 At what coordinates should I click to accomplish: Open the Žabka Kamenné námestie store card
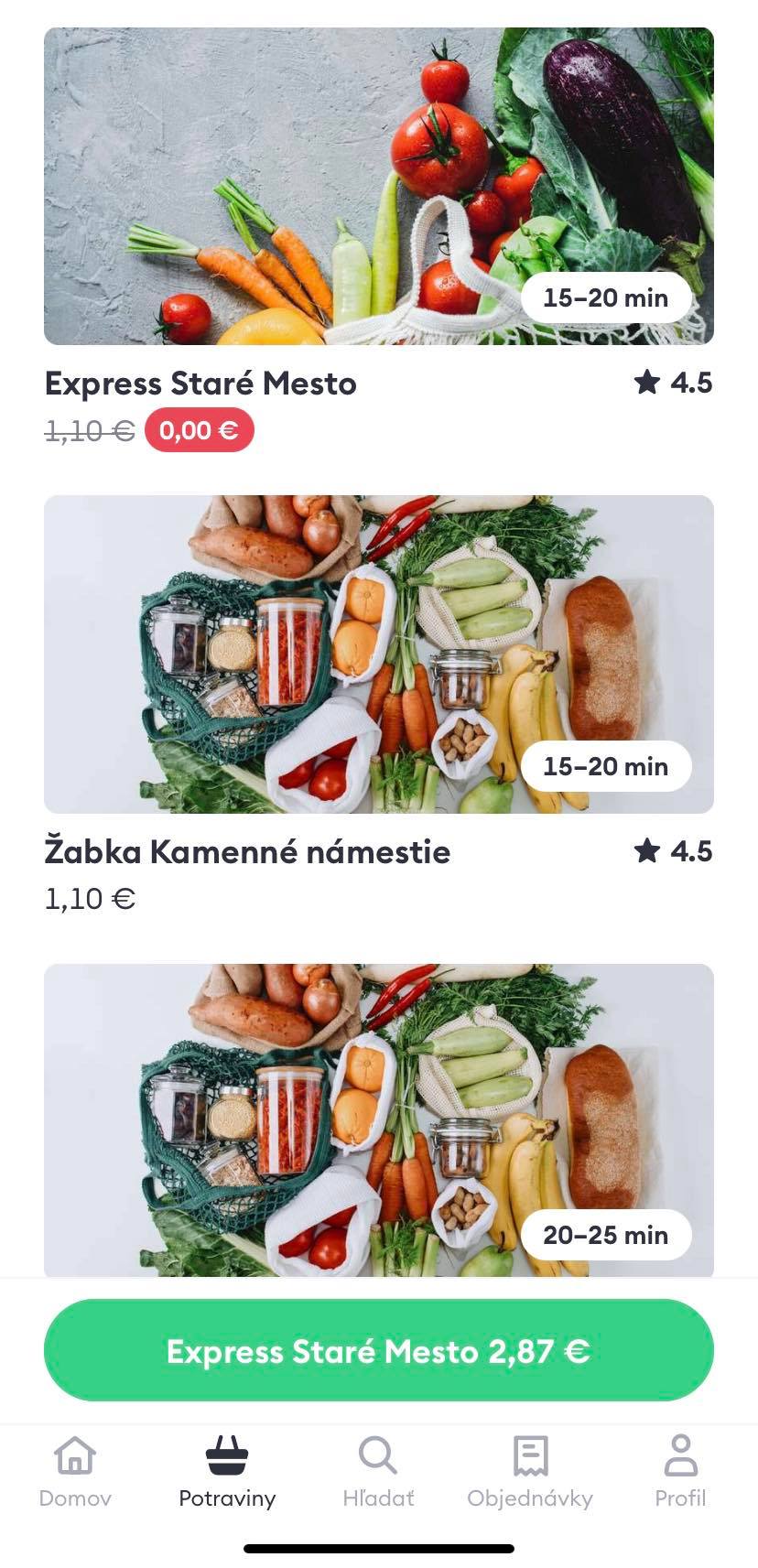click(x=378, y=654)
